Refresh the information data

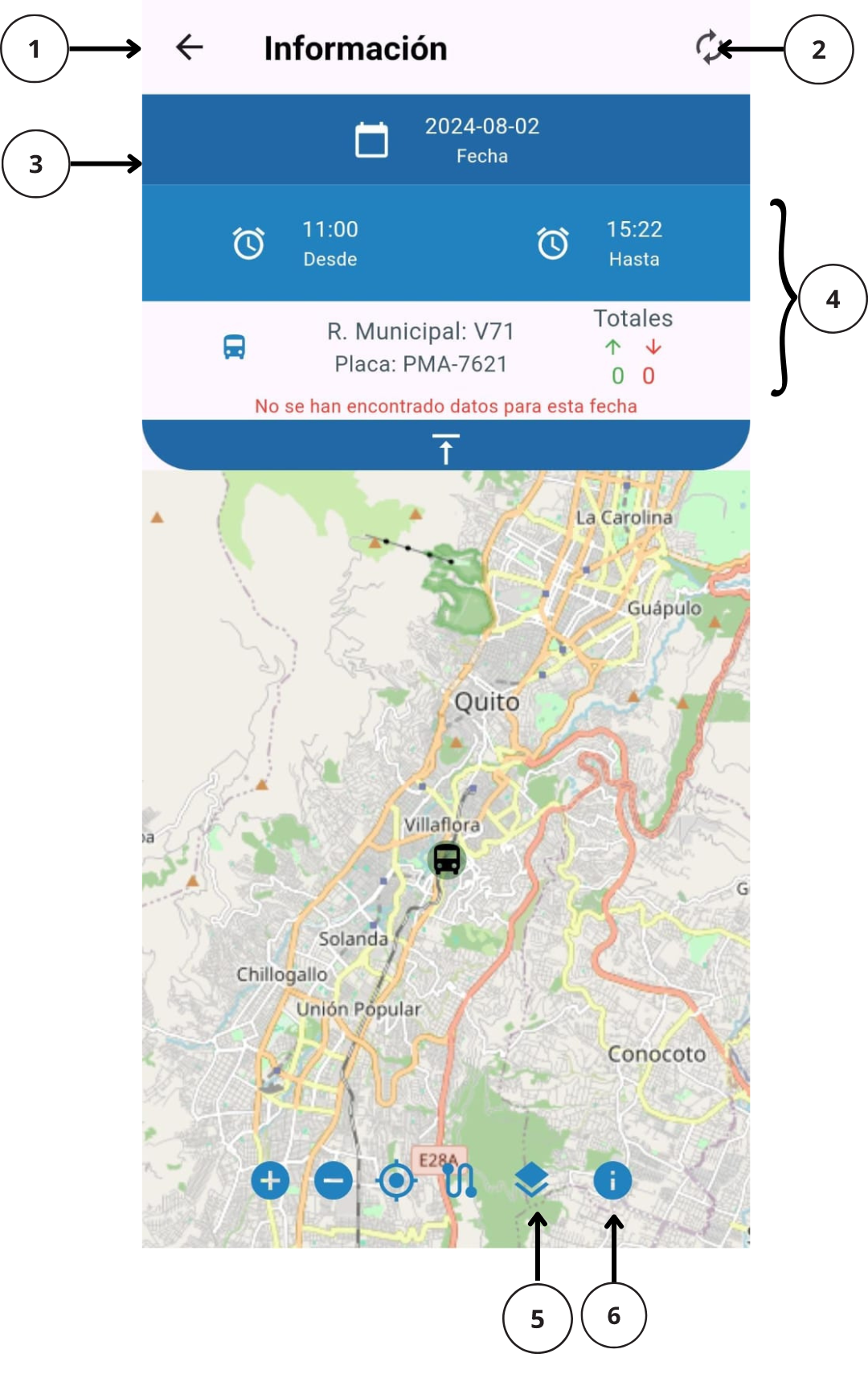pos(709,47)
